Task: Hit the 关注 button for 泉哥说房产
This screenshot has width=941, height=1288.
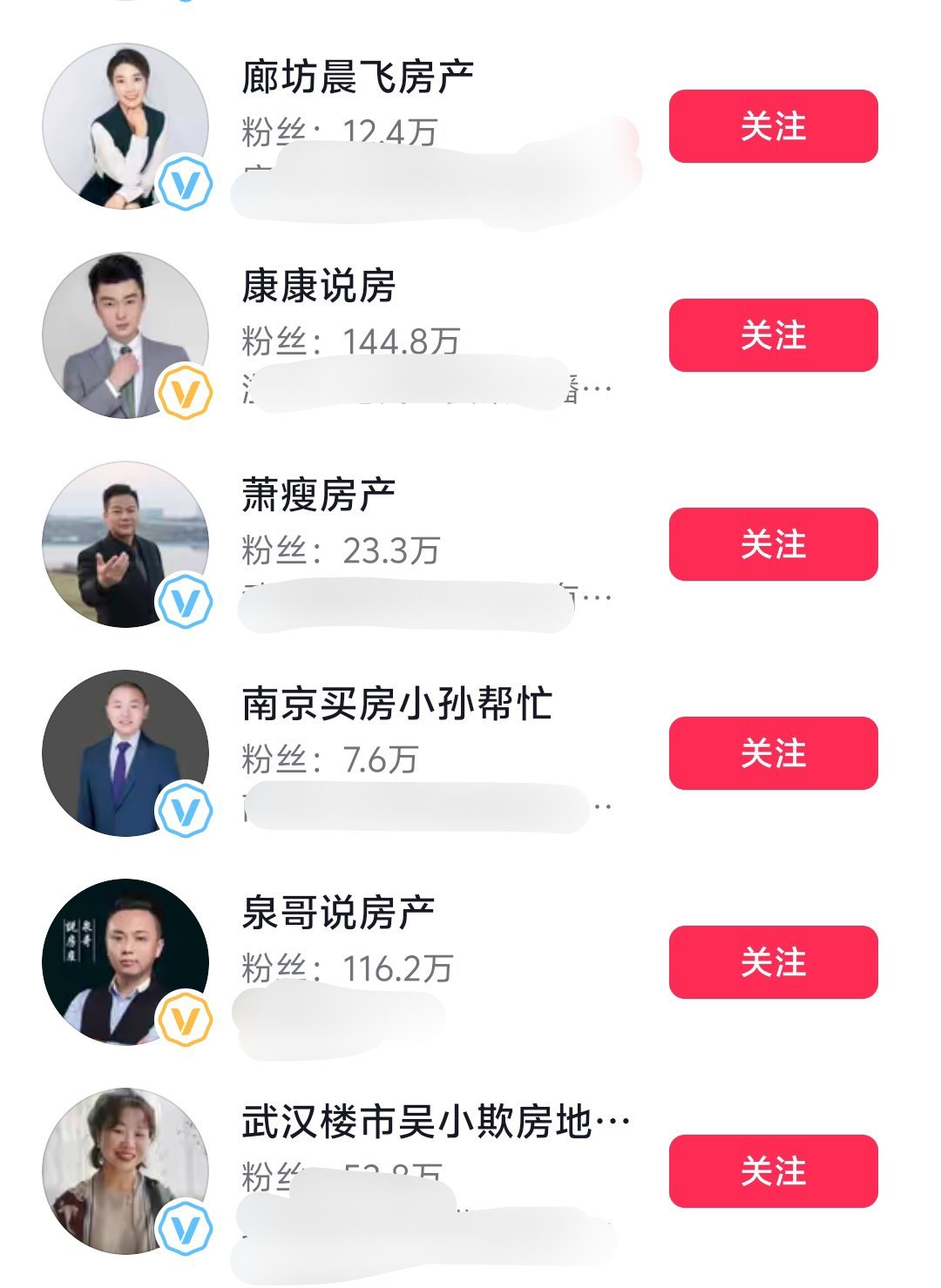Action: (x=773, y=962)
